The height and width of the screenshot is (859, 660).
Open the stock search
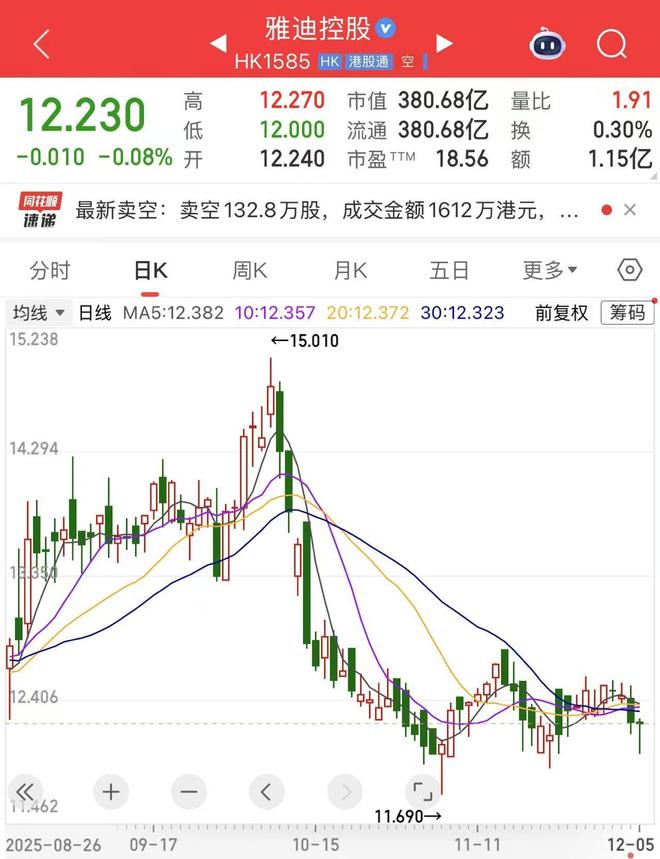610,44
